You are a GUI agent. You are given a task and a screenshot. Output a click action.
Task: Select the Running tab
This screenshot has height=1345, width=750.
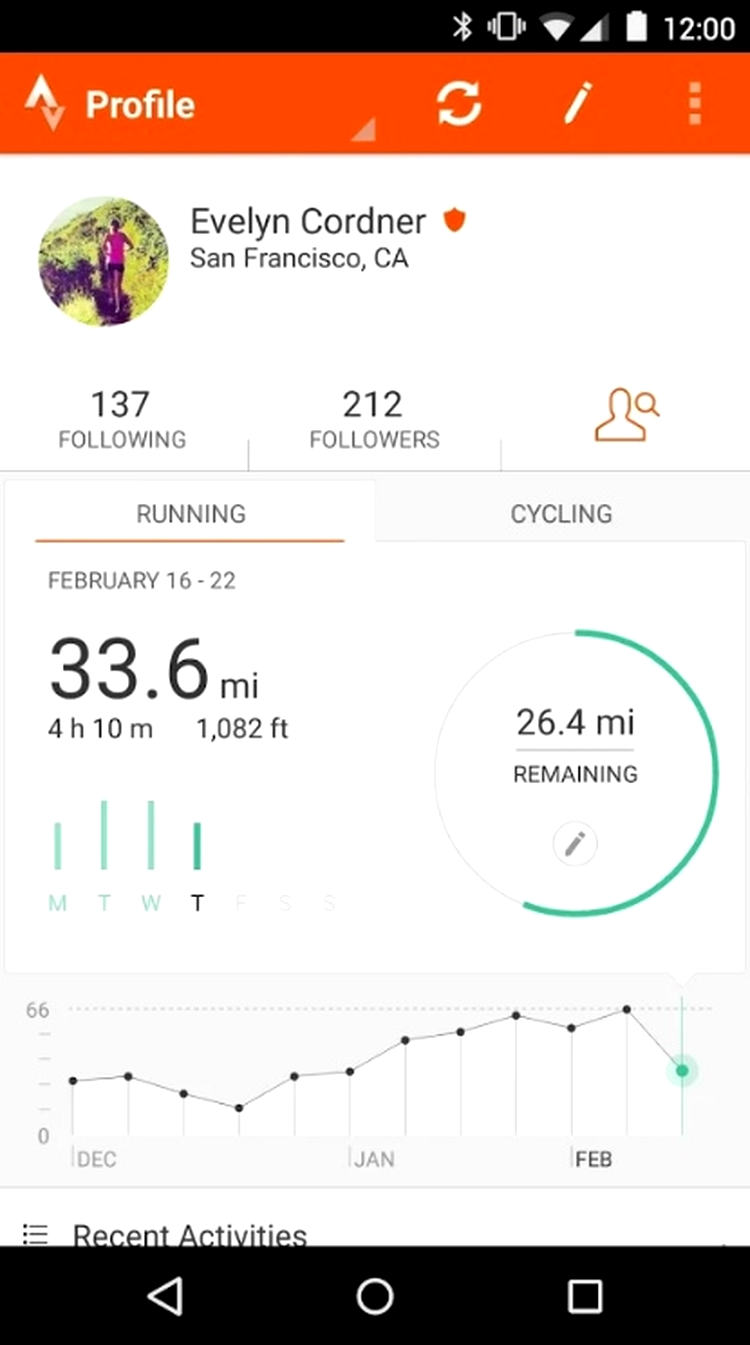point(190,514)
